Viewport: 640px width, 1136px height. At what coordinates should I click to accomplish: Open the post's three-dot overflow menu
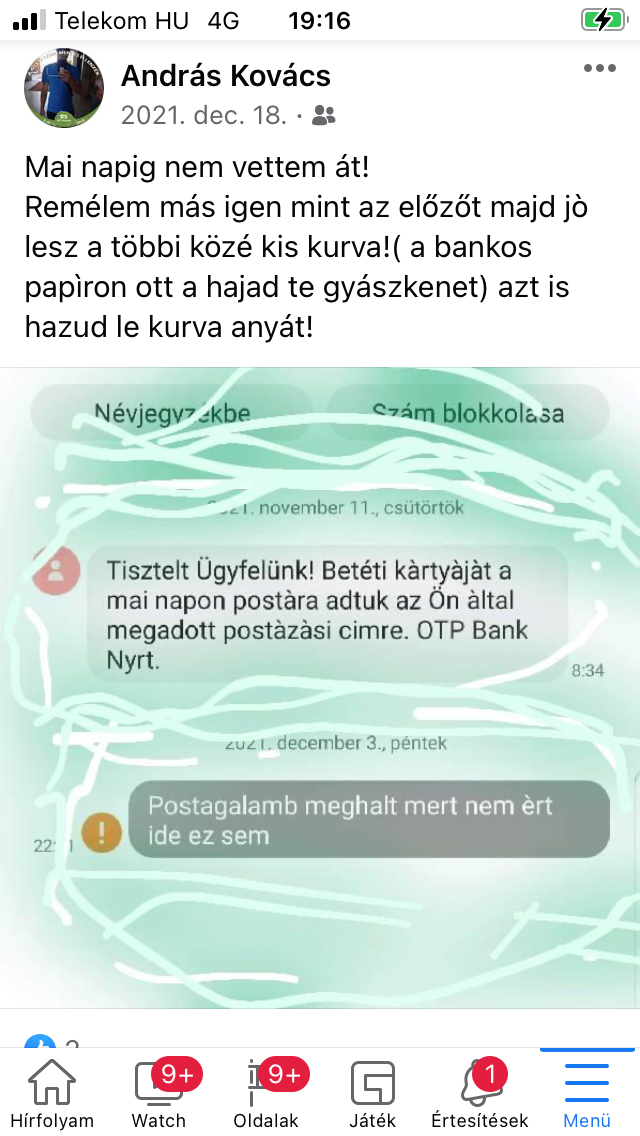tap(600, 68)
